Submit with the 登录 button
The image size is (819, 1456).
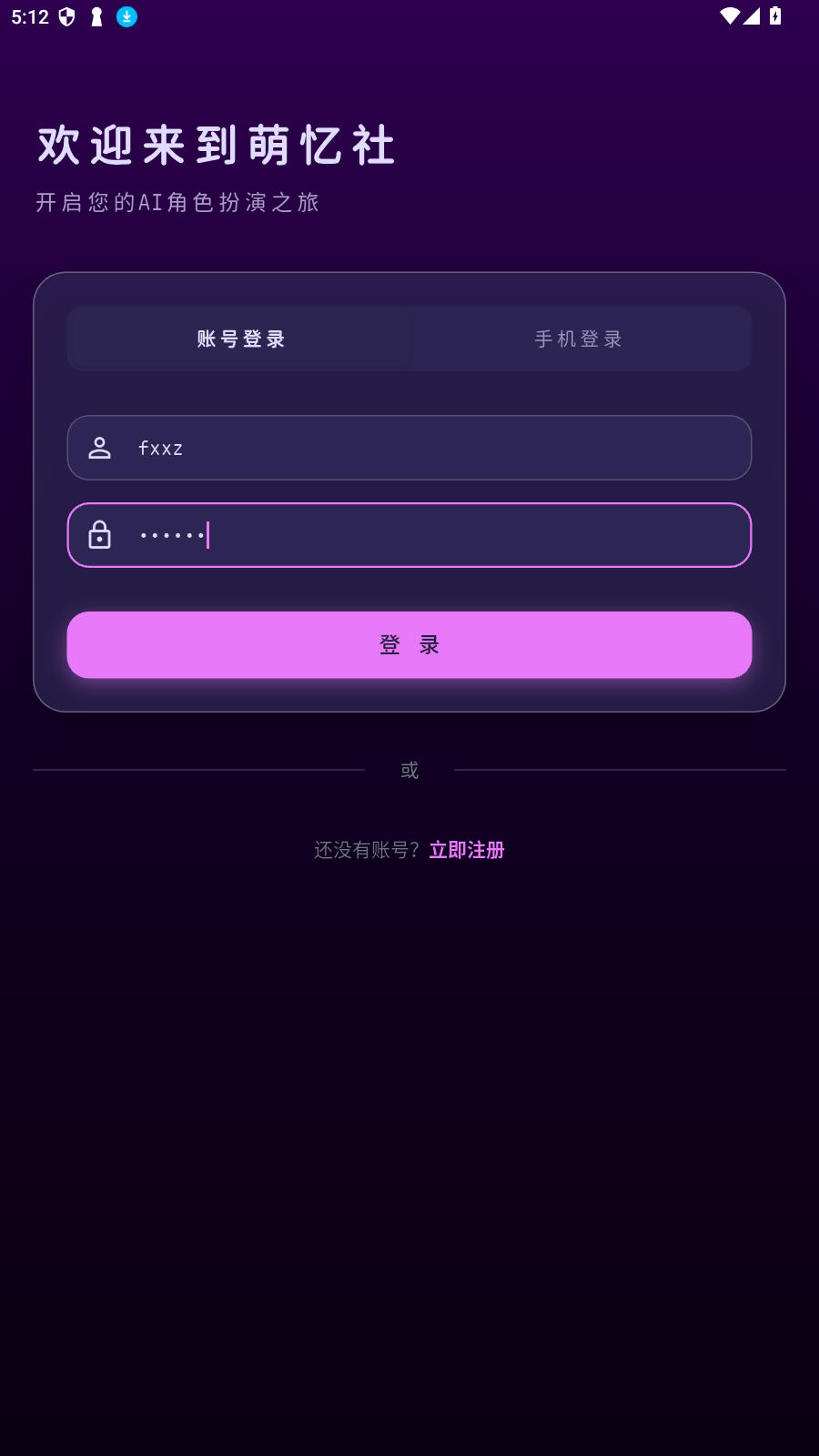409,645
